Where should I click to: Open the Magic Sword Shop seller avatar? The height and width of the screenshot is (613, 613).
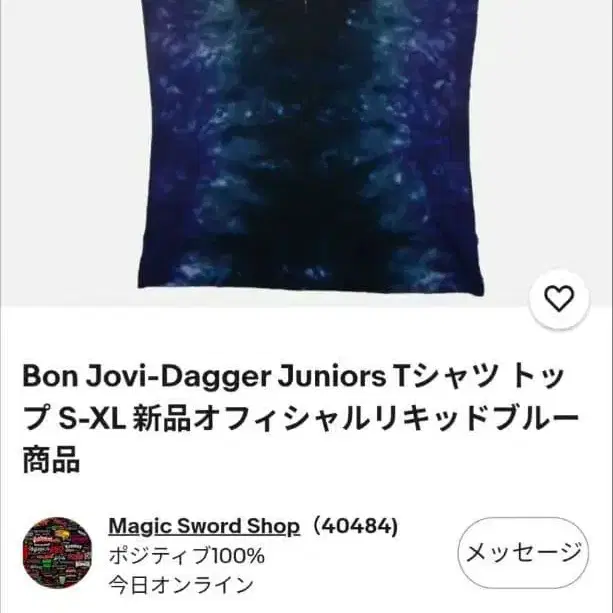pyautogui.click(x=57, y=553)
